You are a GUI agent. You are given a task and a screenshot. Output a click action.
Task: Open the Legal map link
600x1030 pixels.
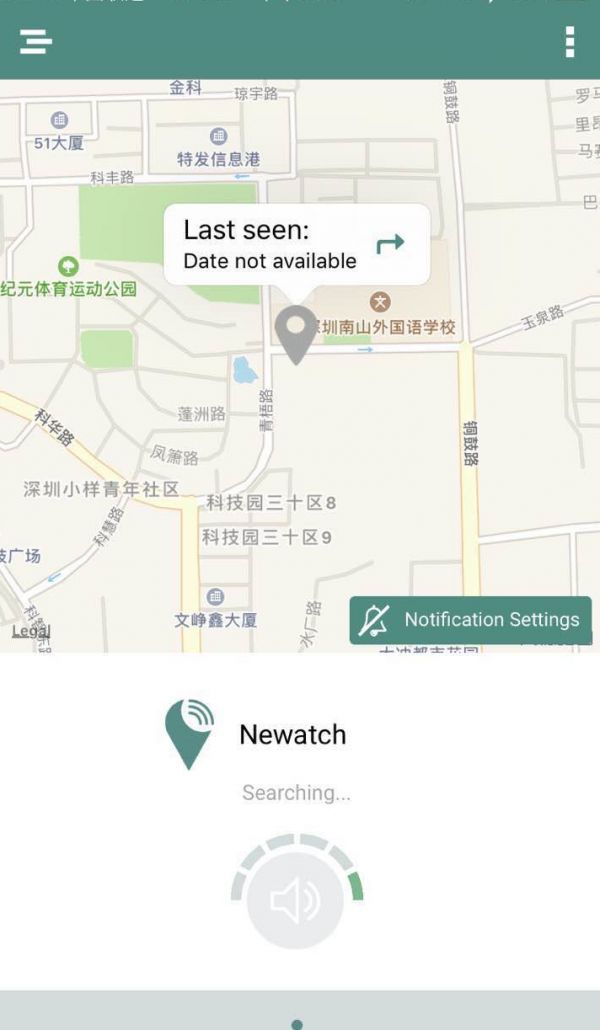pos(30,631)
